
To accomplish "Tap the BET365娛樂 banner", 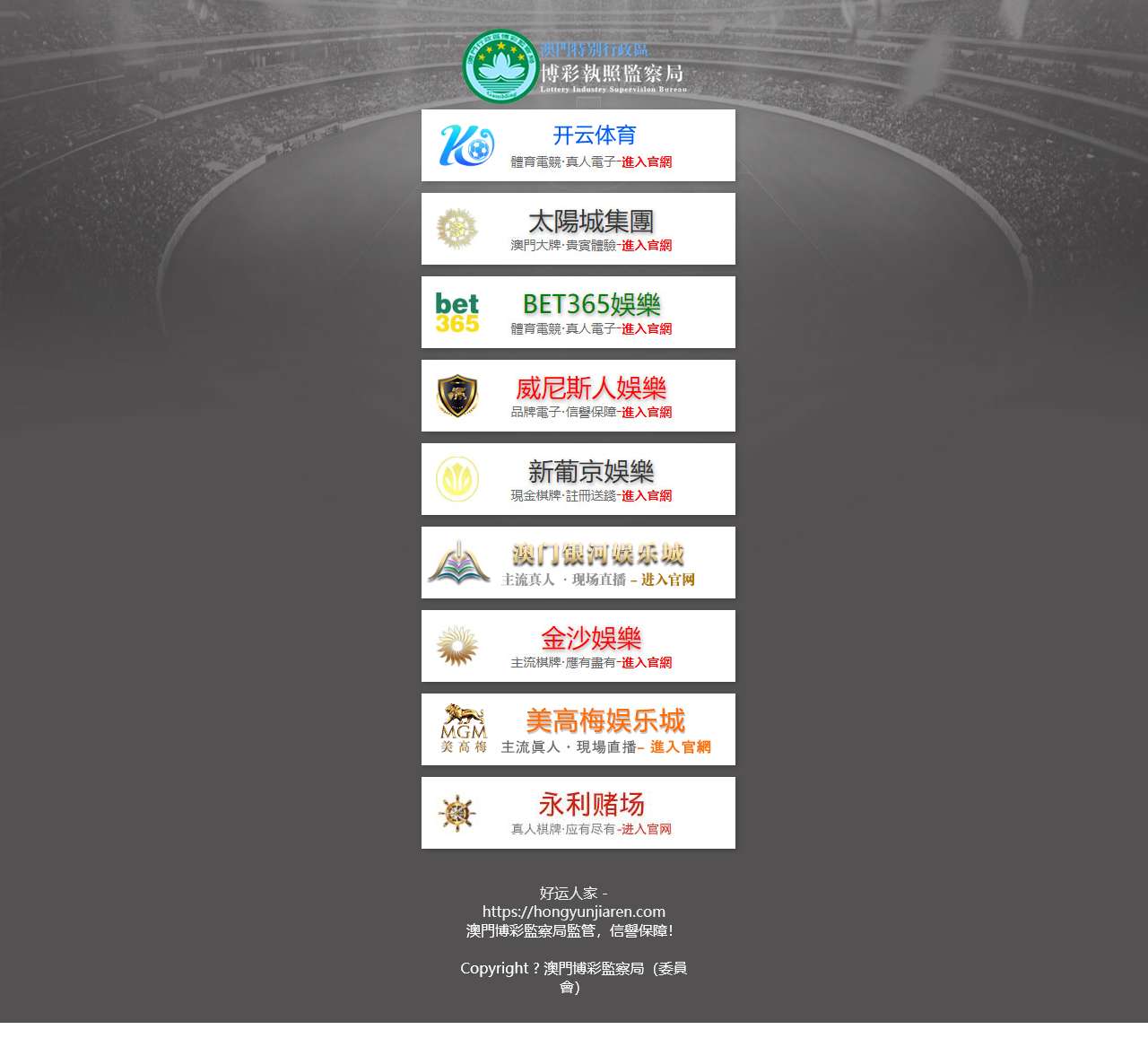I will [x=578, y=312].
